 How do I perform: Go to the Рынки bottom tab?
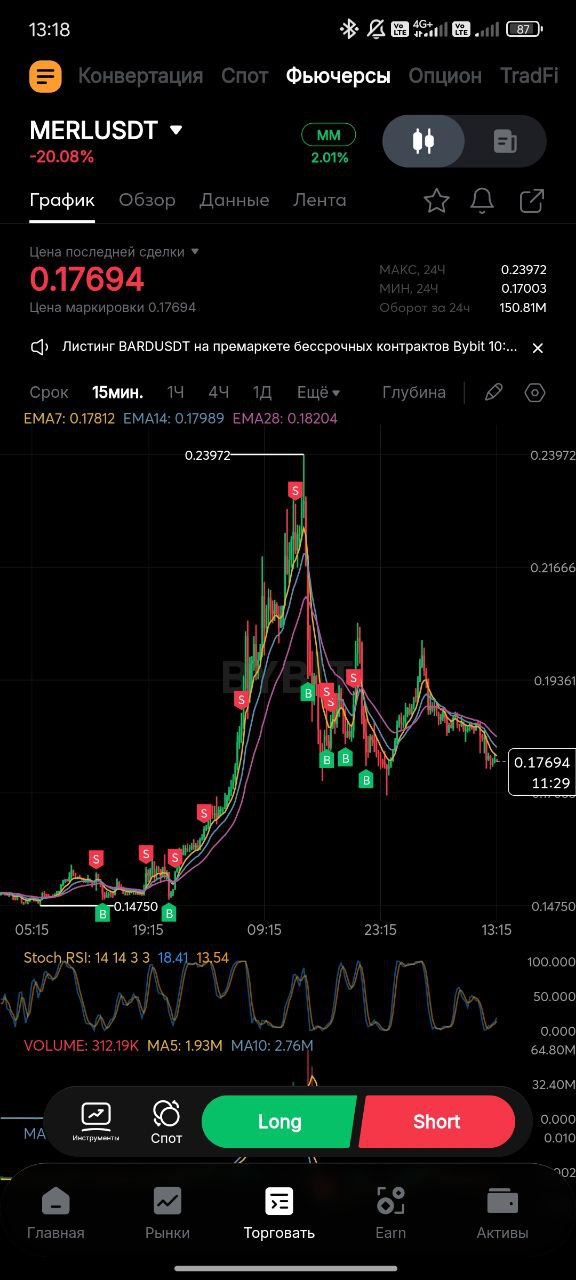(x=167, y=1213)
